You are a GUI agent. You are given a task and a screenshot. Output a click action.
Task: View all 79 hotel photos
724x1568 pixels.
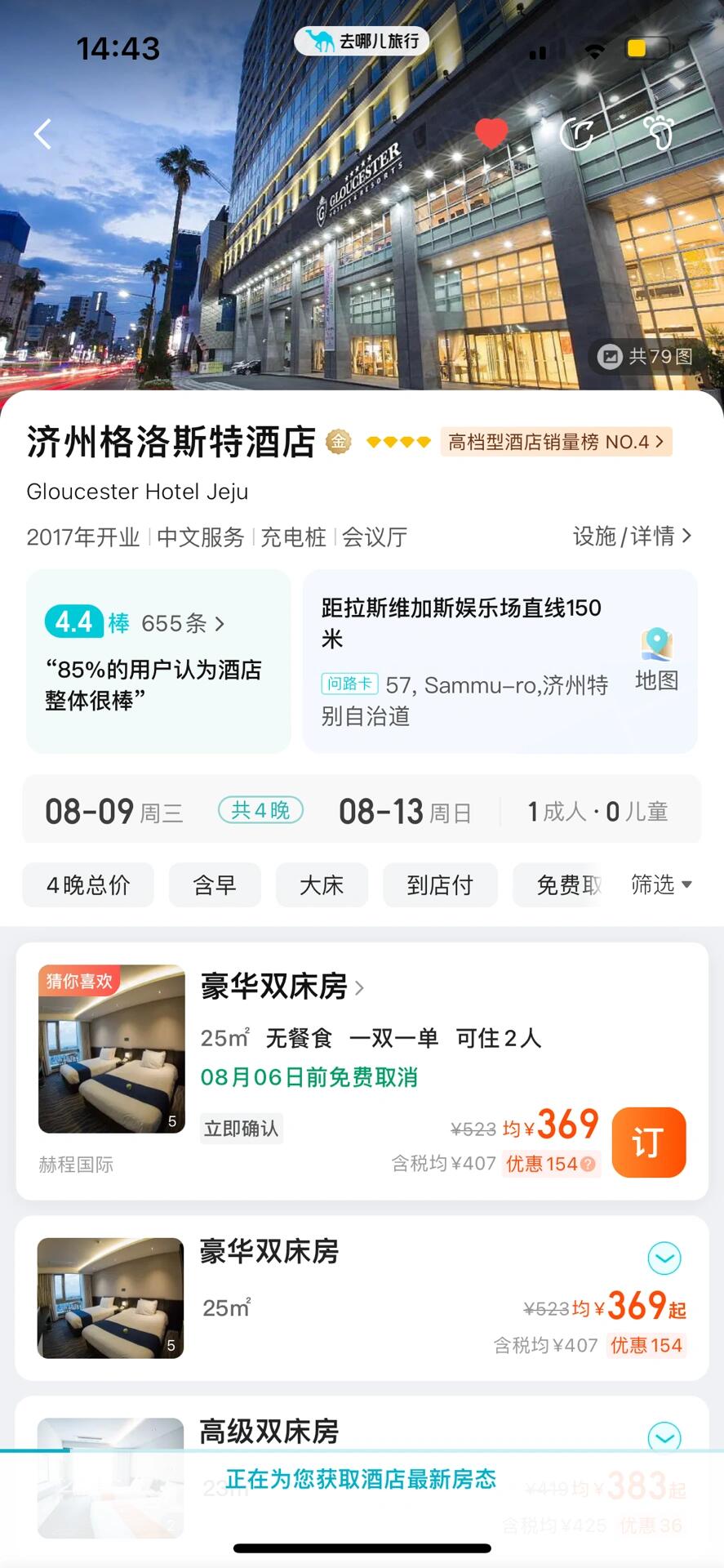(645, 356)
